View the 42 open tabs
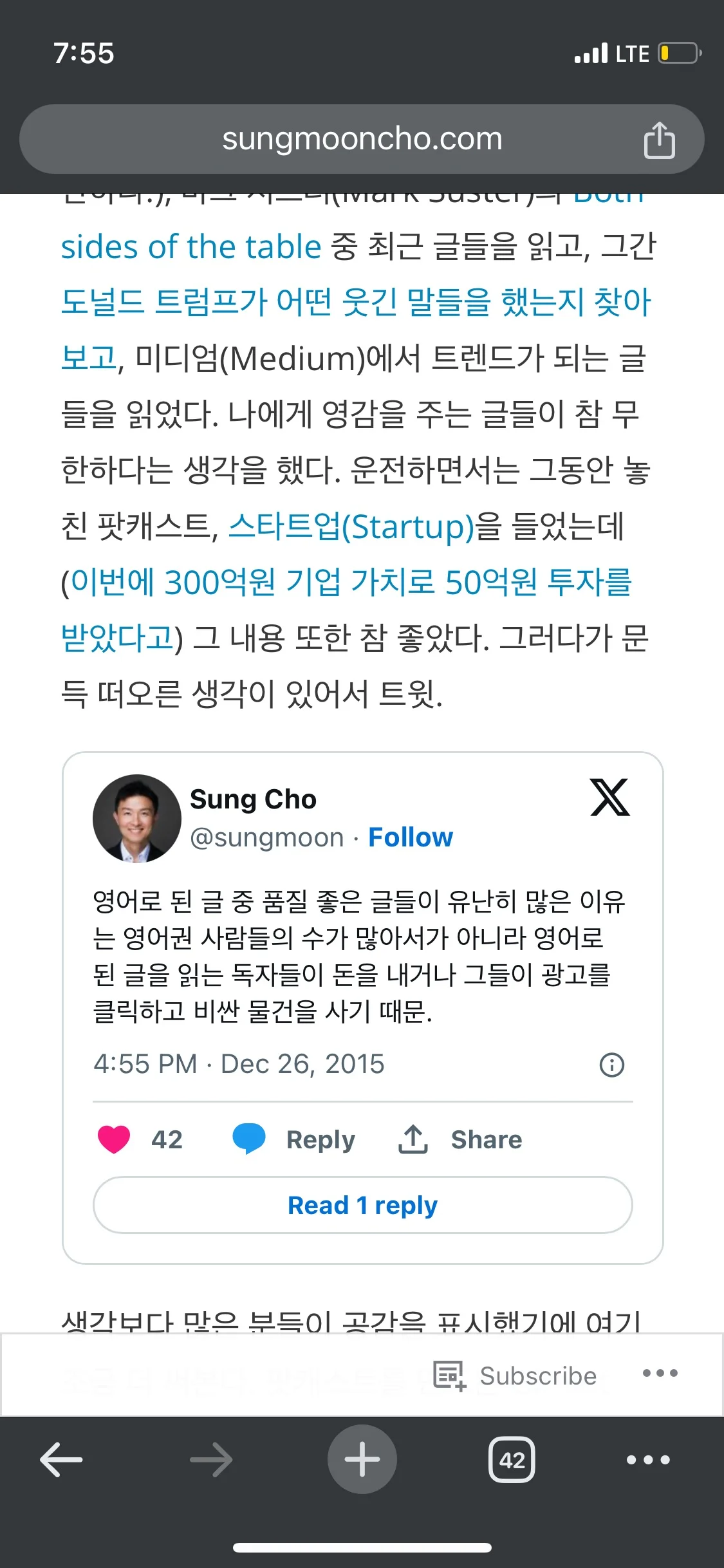This screenshot has height=1568, width=724. click(512, 1459)
